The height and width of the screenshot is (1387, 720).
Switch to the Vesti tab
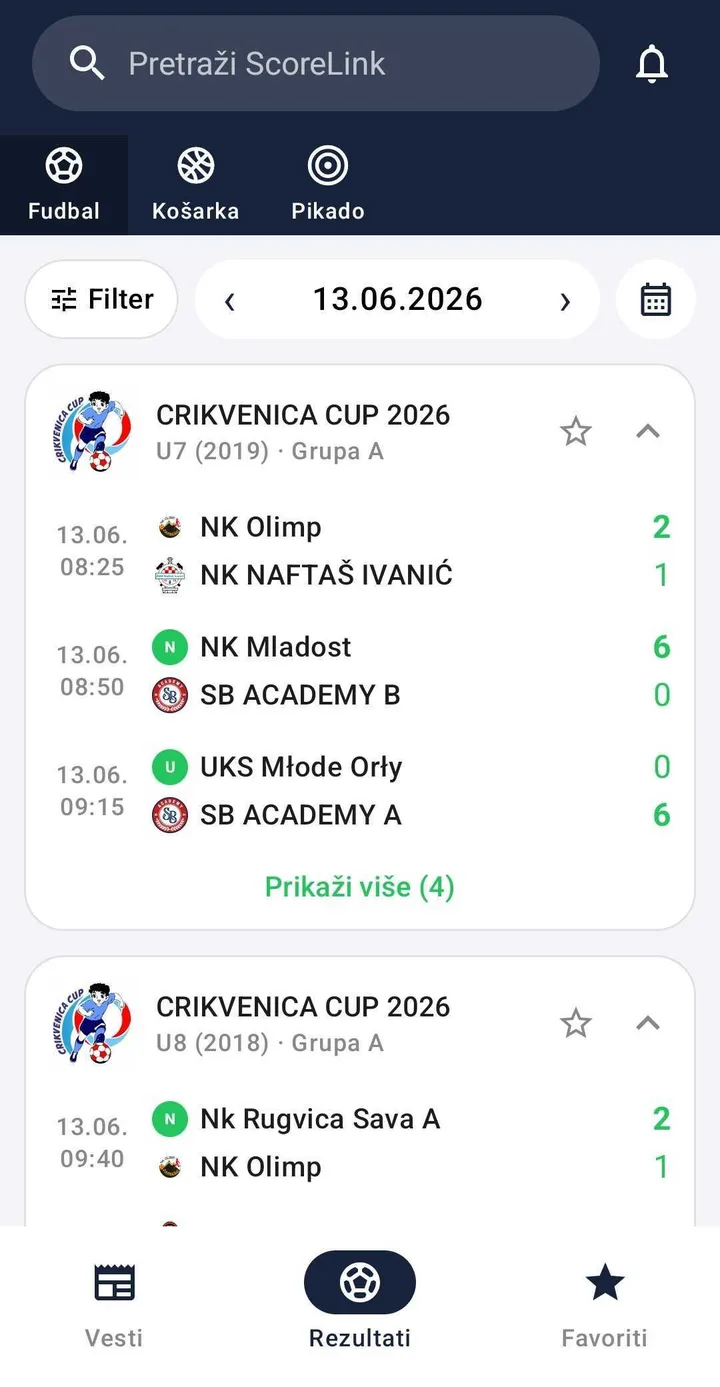(x=114, y=1306)
